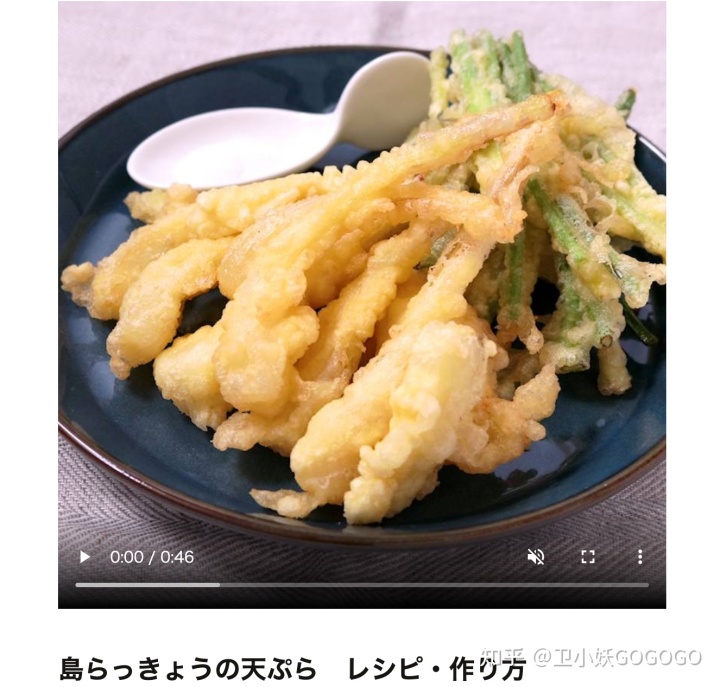Tap the video progress bar
Image resolution: width=720 pixels, height=687 pixels.
point(362,585)
